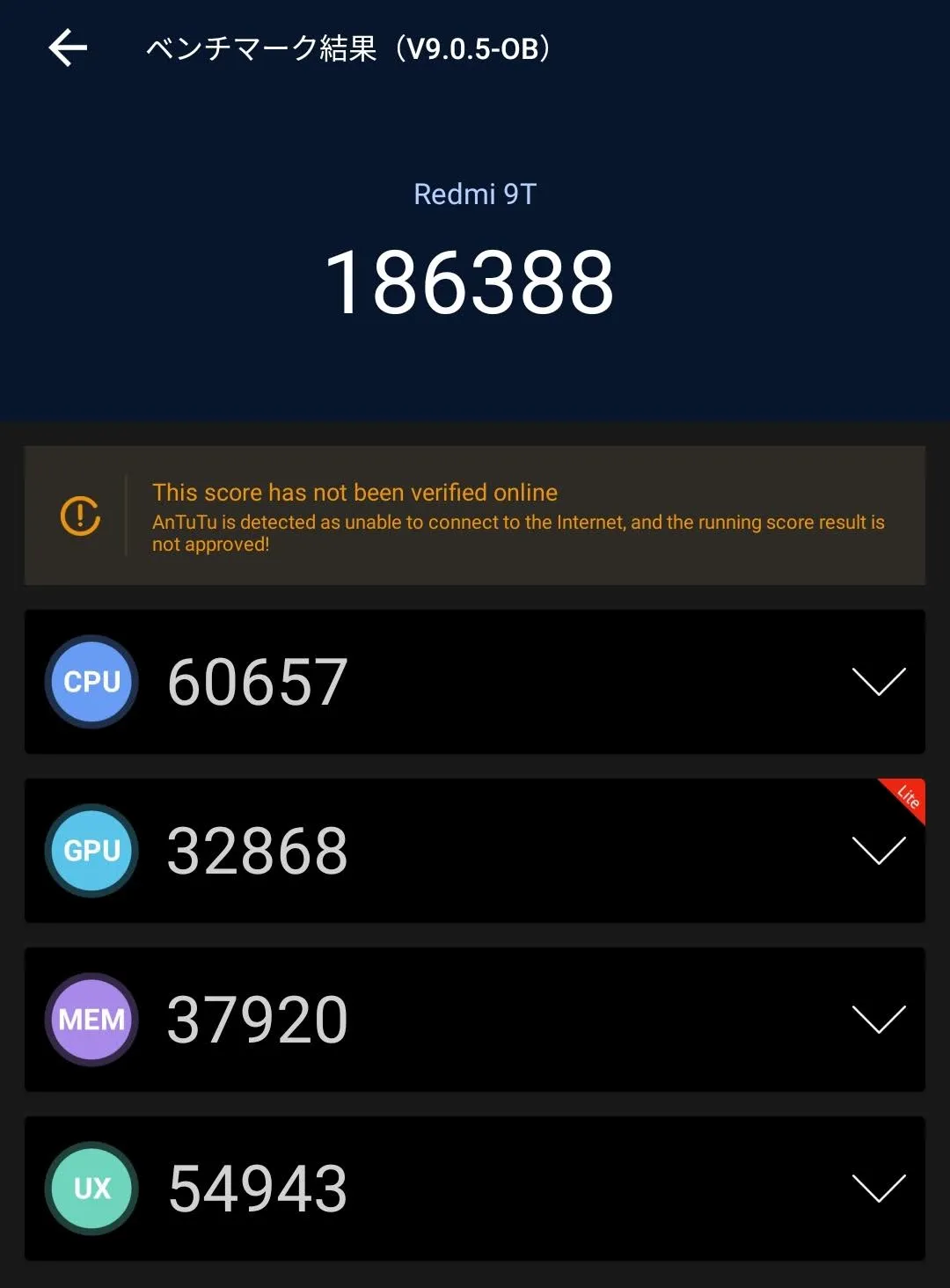Expand the MEM score details
This screenshot has width=950, height=1288.
click(x=878, y=1020)
